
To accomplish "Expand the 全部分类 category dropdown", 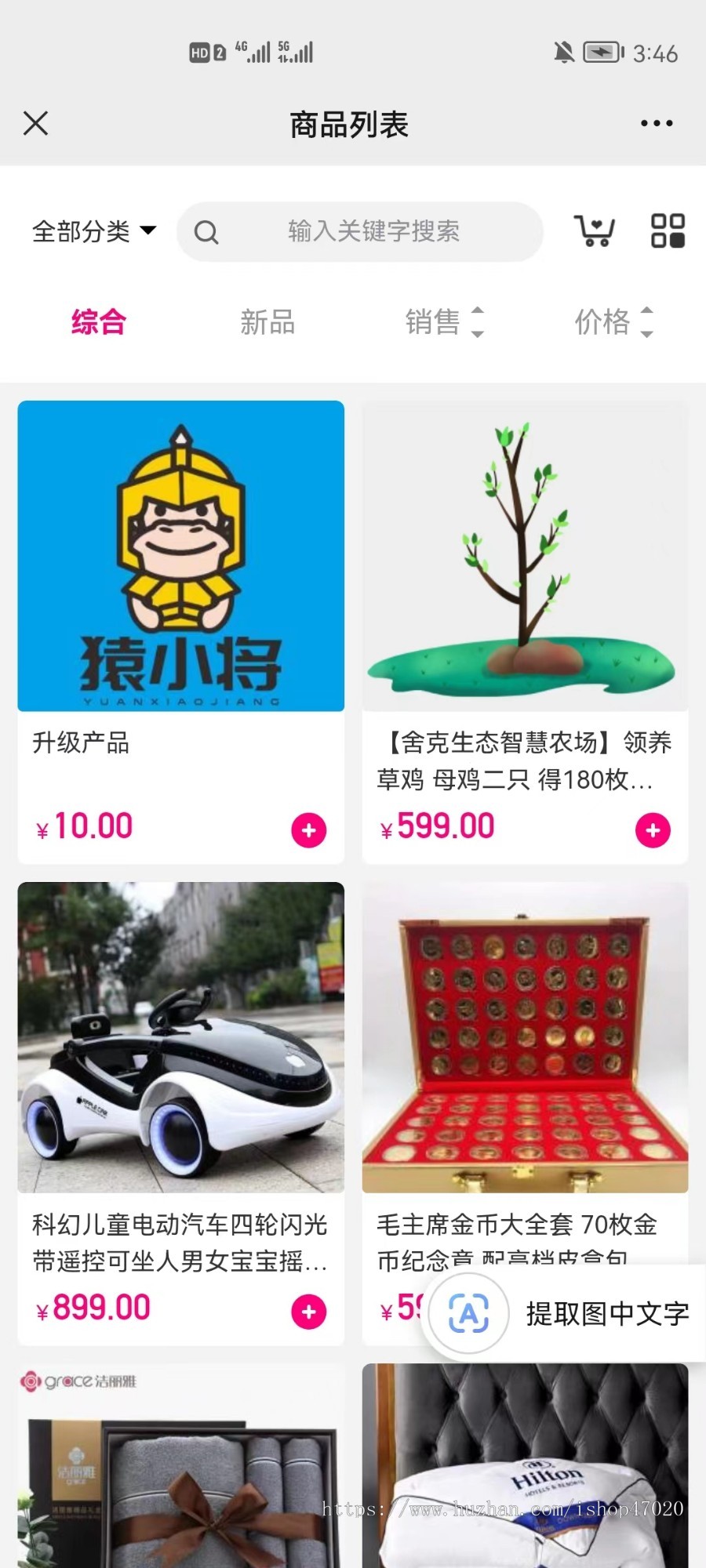I will pyautogui.click(x=94, y=231).
